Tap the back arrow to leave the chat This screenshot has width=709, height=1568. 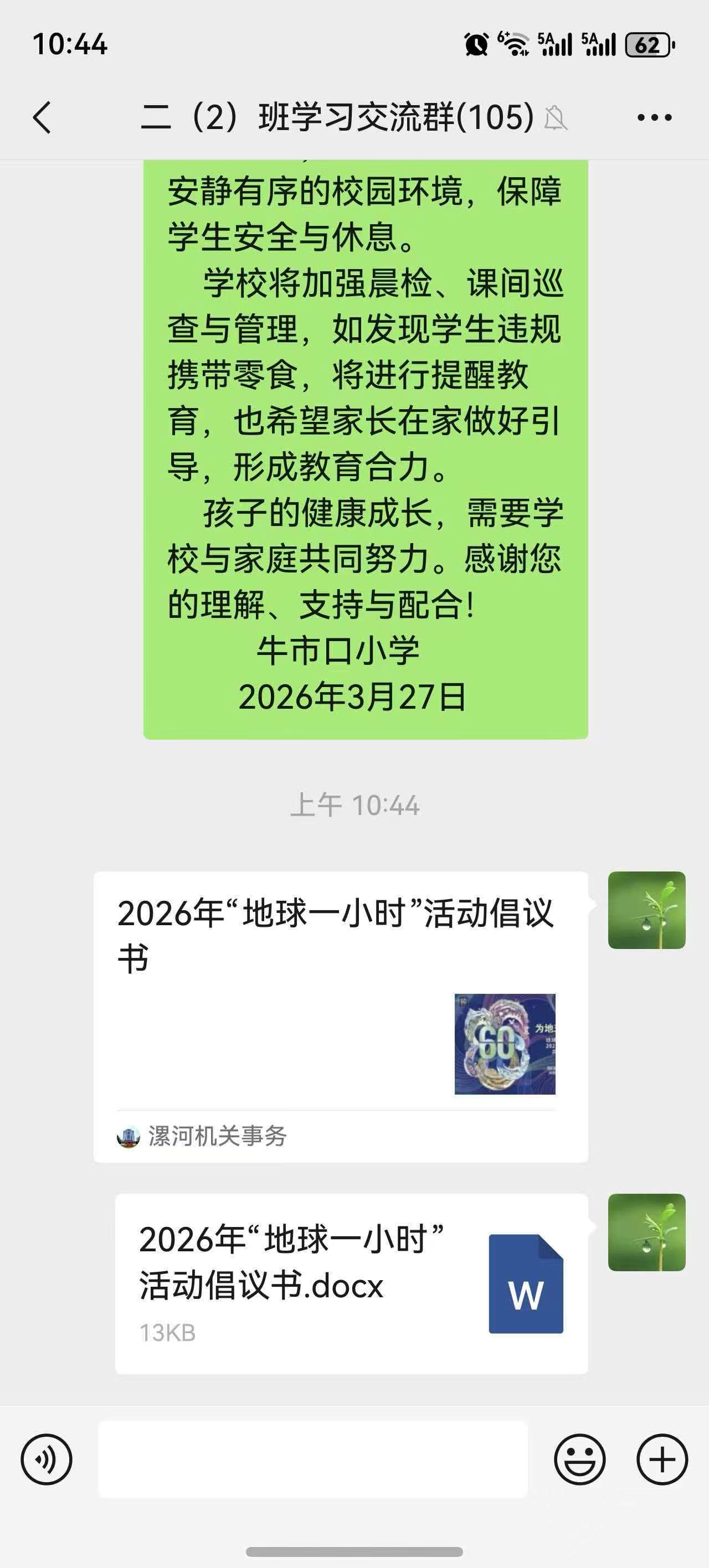coord(42,117)
